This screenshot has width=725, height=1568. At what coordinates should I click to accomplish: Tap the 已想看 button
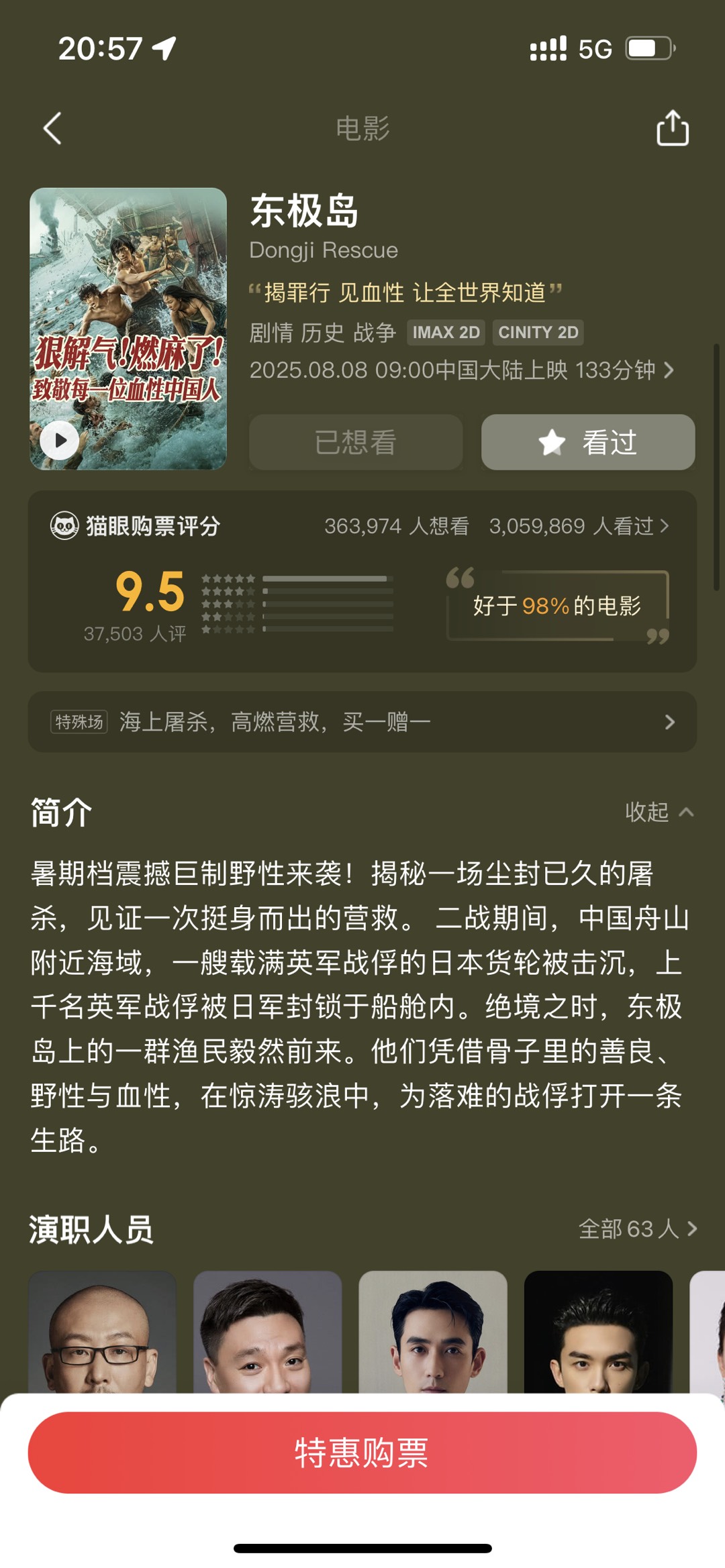[356, 442]
